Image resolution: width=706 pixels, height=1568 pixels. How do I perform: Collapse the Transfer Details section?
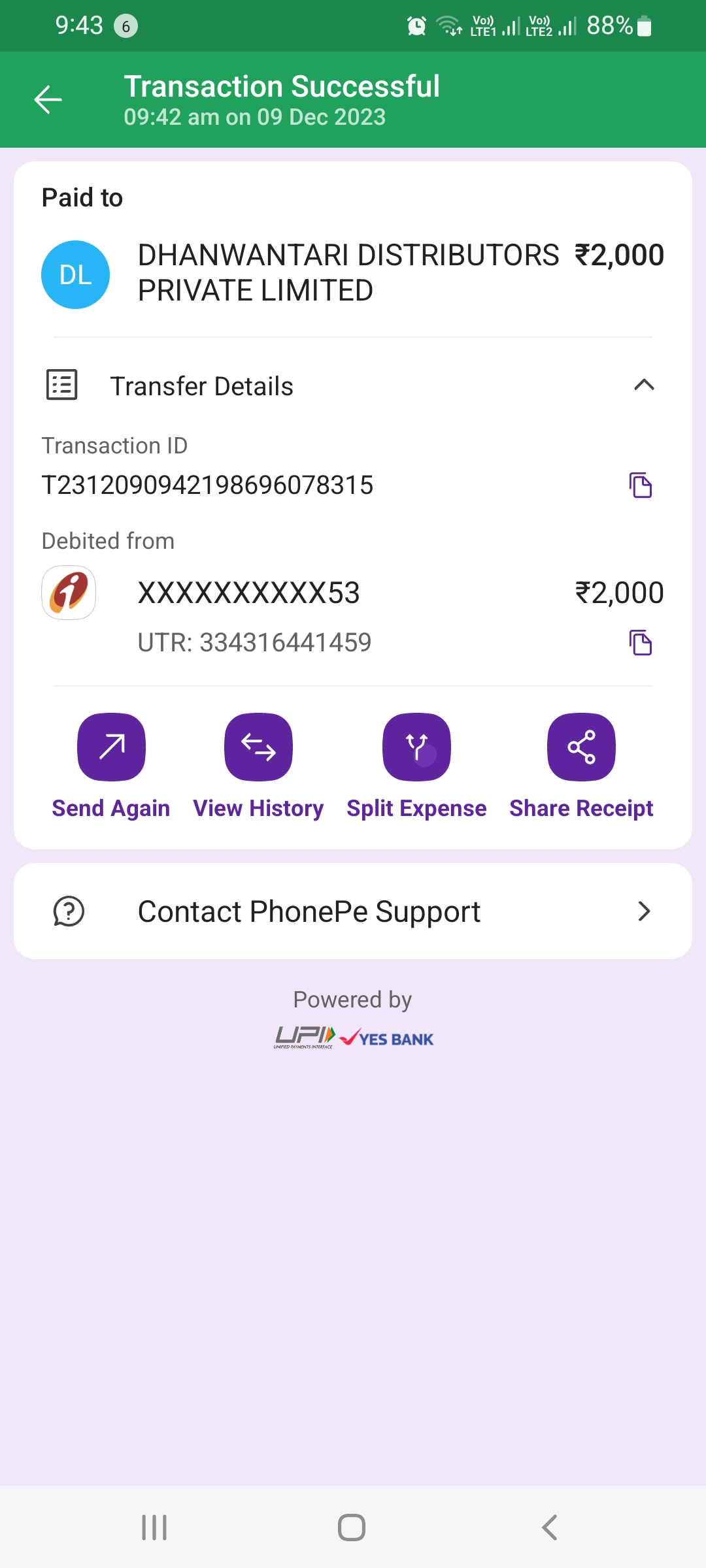(x=644, y=385)
